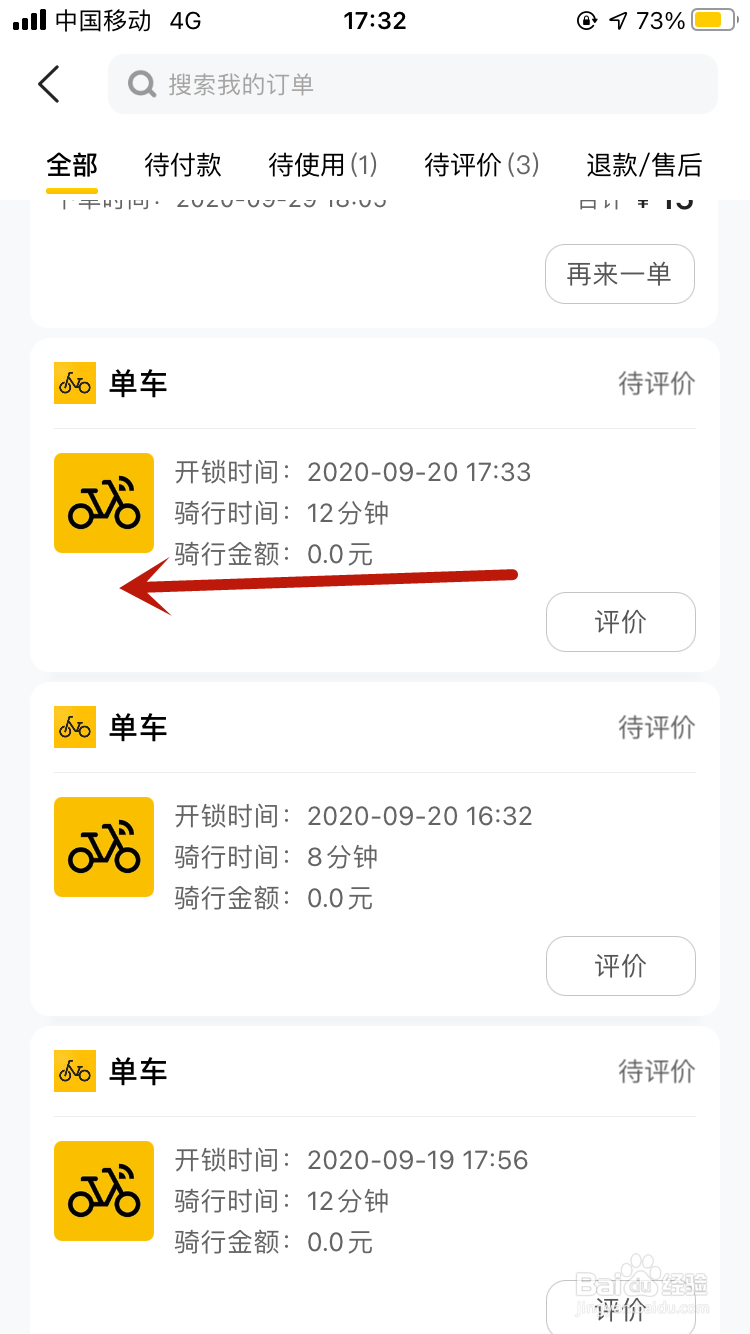Tap the 再来一单 button
This screenshot has width=750, height=1334.
620,273
